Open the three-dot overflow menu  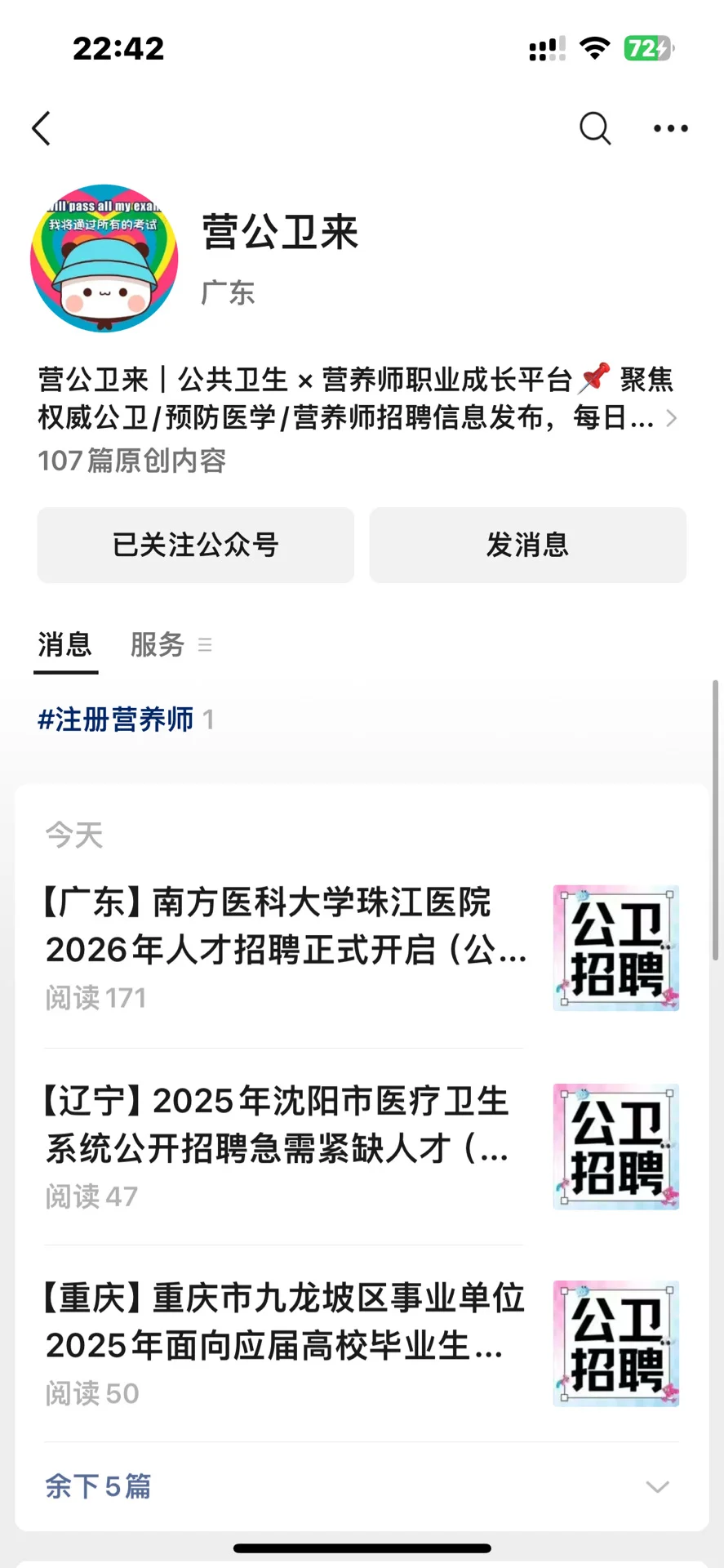click(670, 128)
